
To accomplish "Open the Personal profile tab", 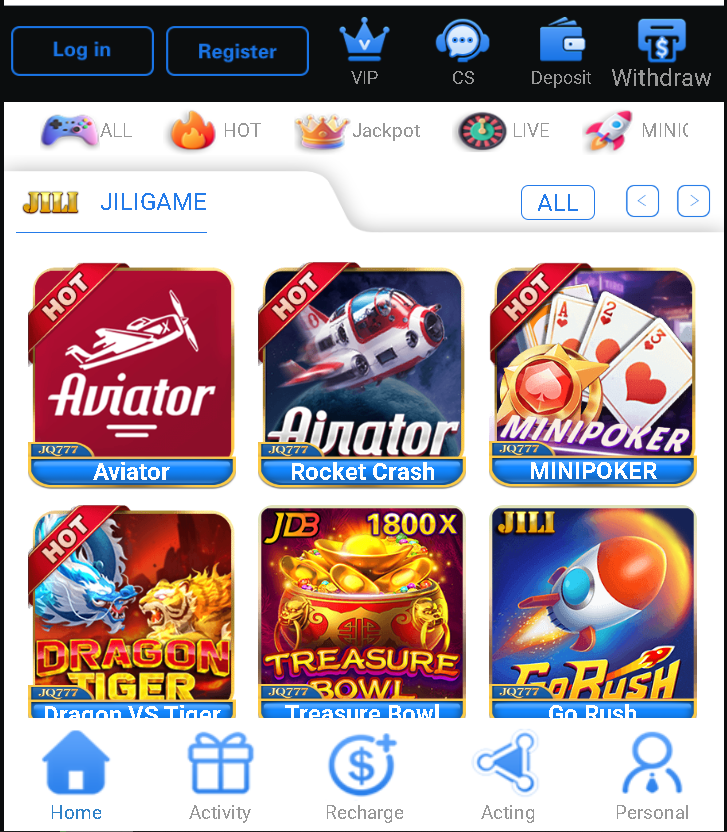I will pos(652,776).
